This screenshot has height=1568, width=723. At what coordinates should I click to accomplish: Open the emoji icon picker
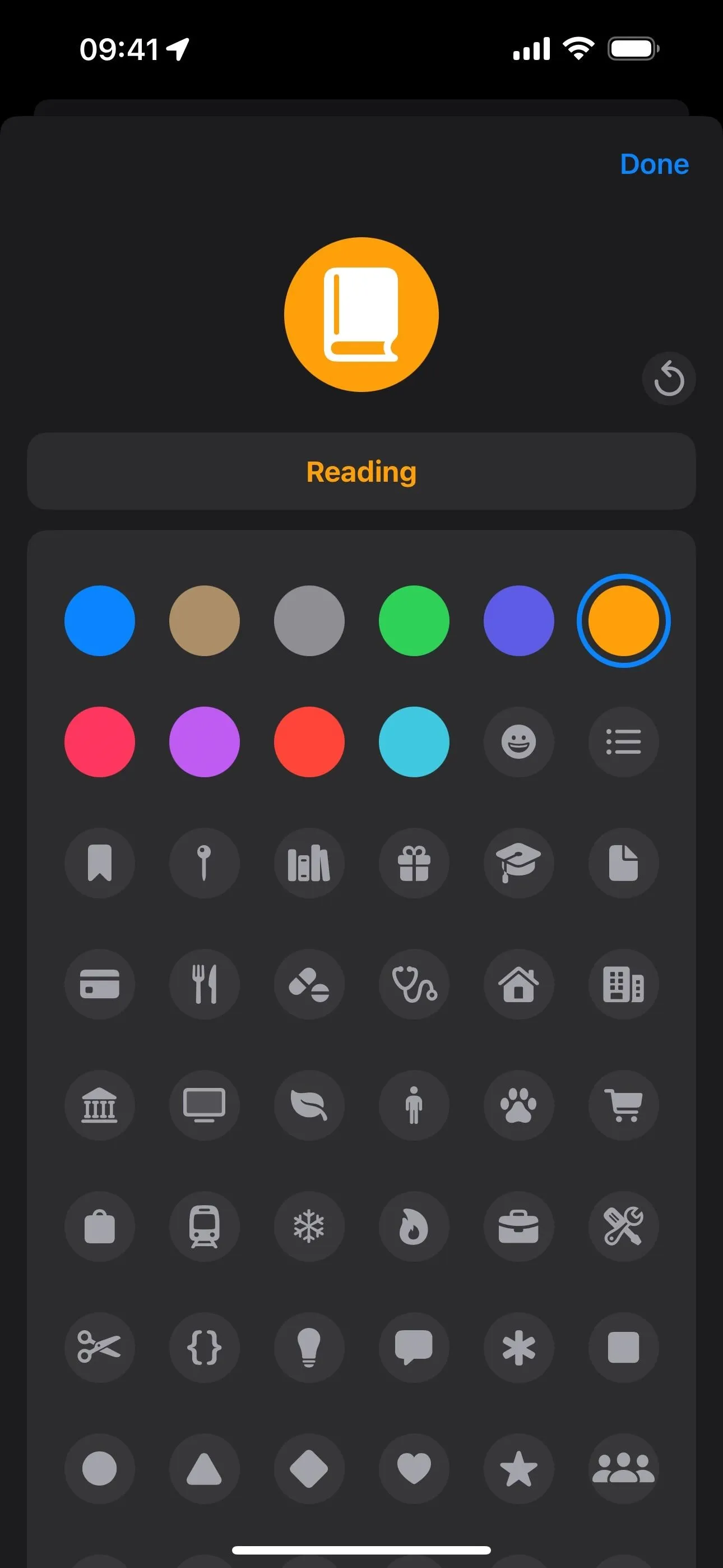click(518, 742)
